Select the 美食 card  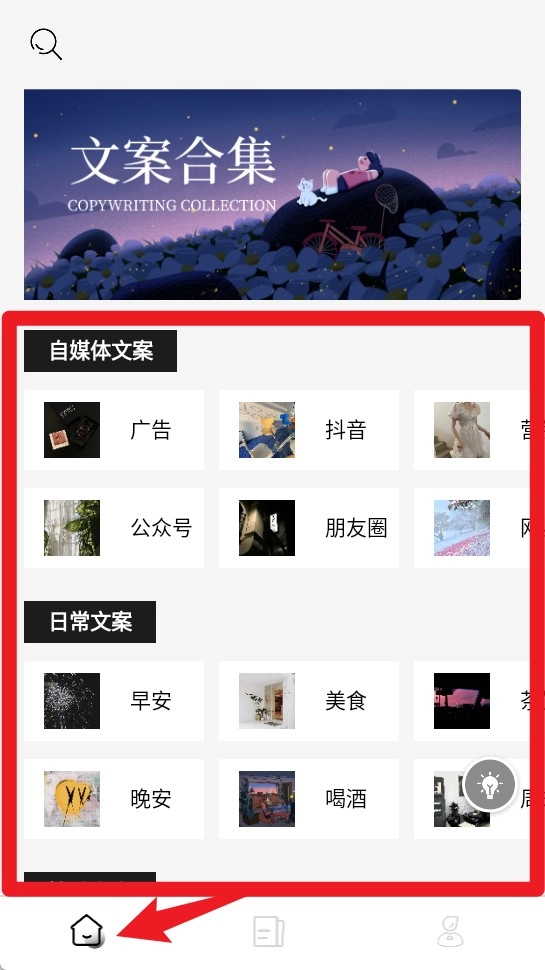tap(309, 701)
